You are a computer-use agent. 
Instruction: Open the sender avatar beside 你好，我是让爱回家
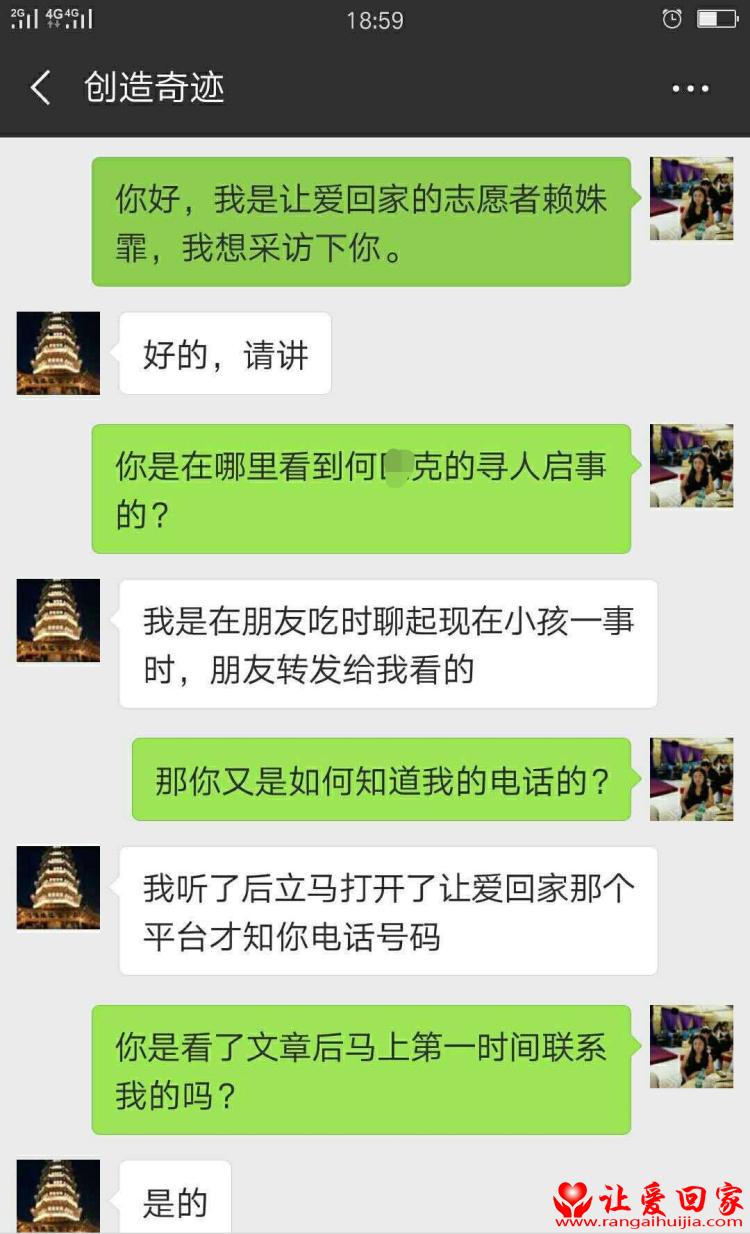[691, 198]
